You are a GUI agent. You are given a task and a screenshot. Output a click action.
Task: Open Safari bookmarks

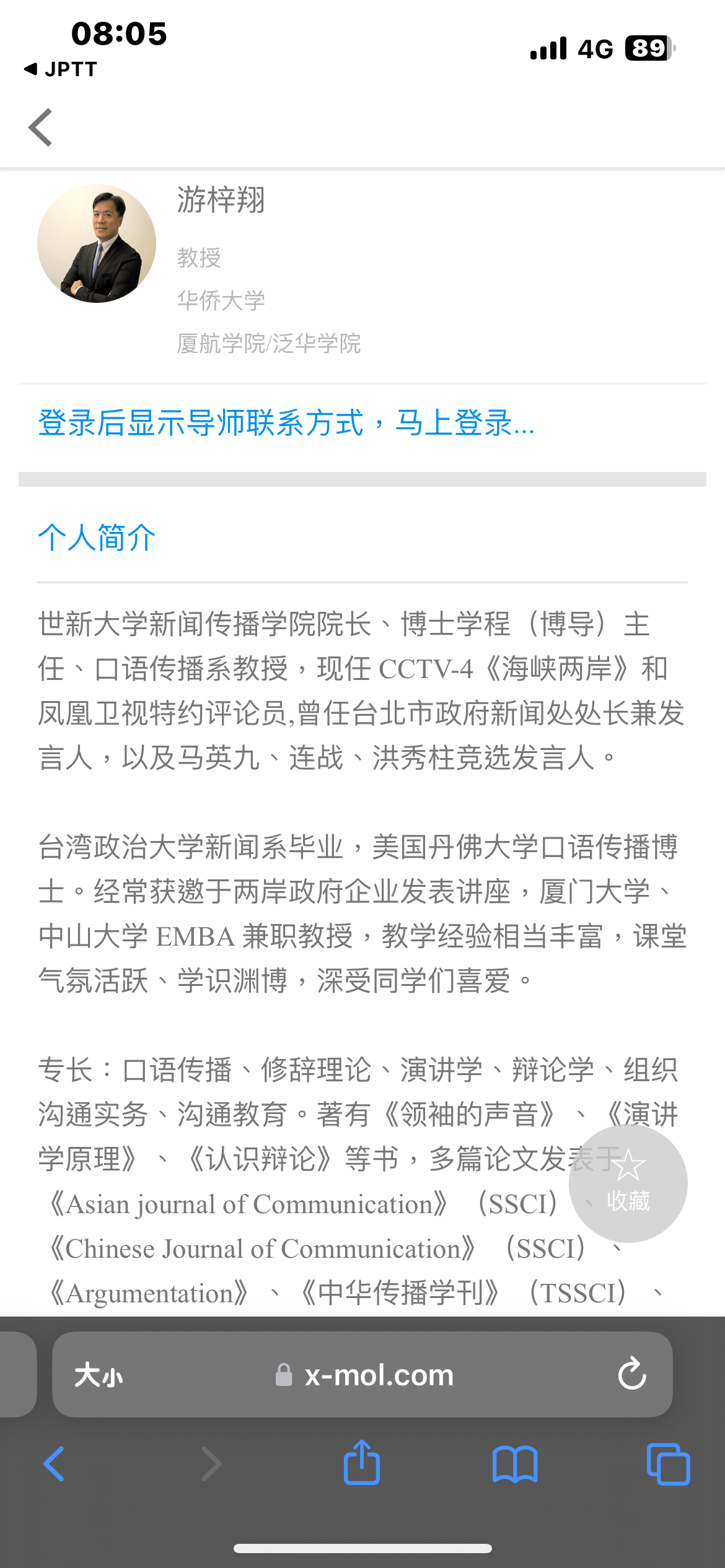515,1465
